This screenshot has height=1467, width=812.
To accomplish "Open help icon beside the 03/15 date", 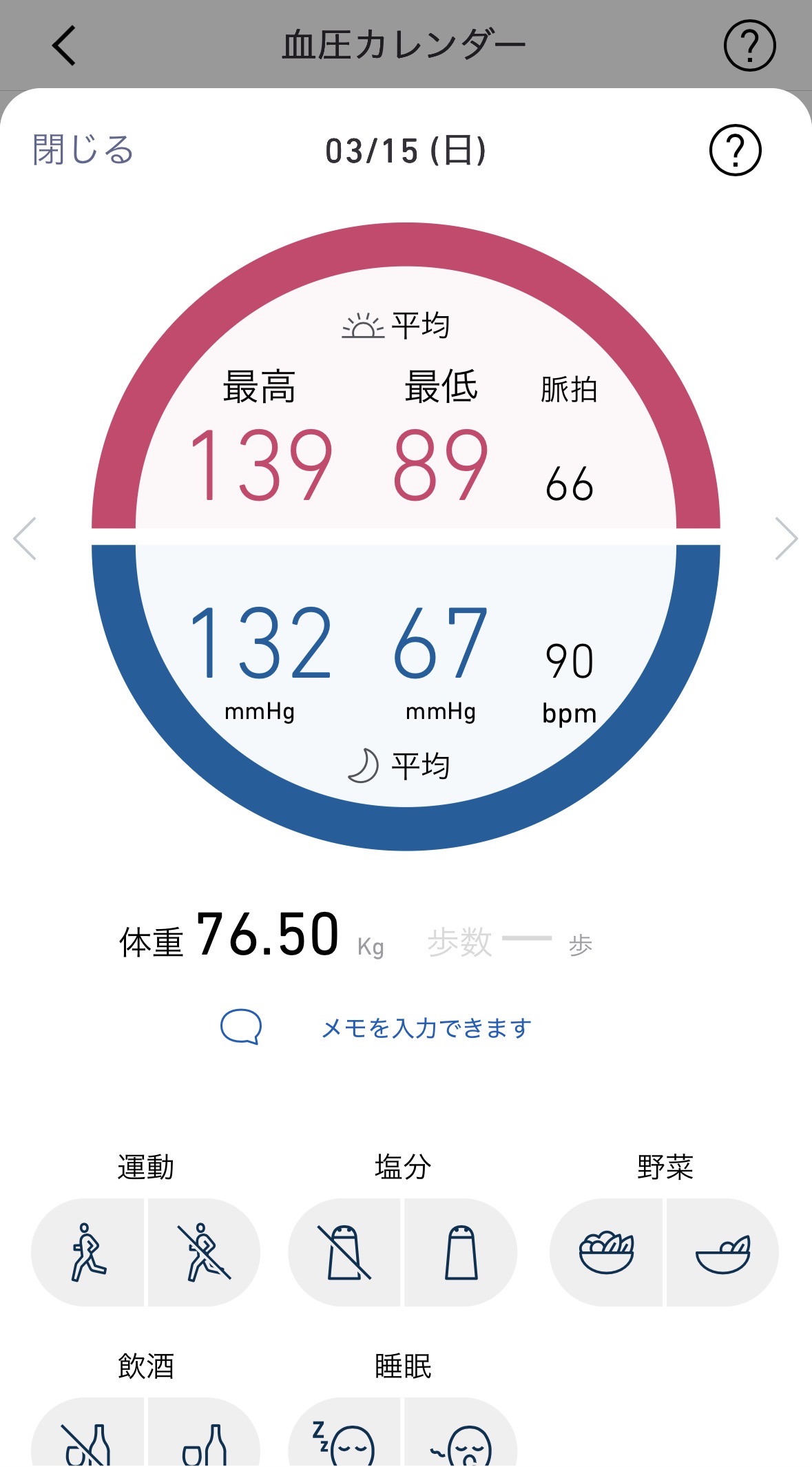I will 735,150.
